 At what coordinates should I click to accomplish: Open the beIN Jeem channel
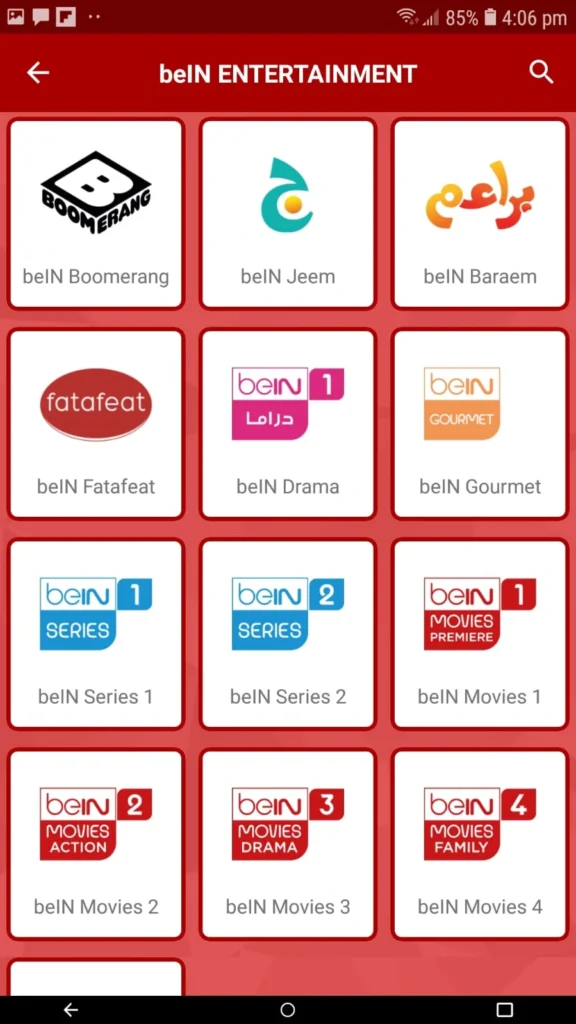pyautogui.click(x=288, y=214)
